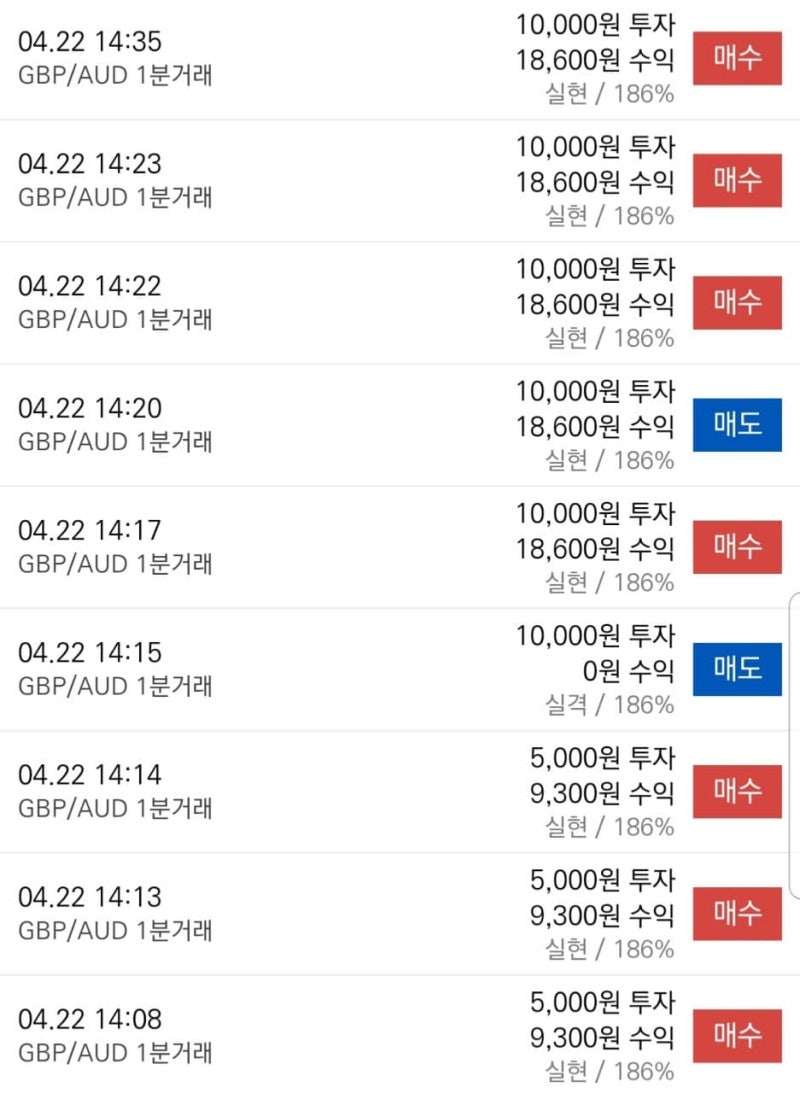Click the 매수 button on the 14:22 trade
Screen dimensions: 800x1093
(x=737, y=302)
